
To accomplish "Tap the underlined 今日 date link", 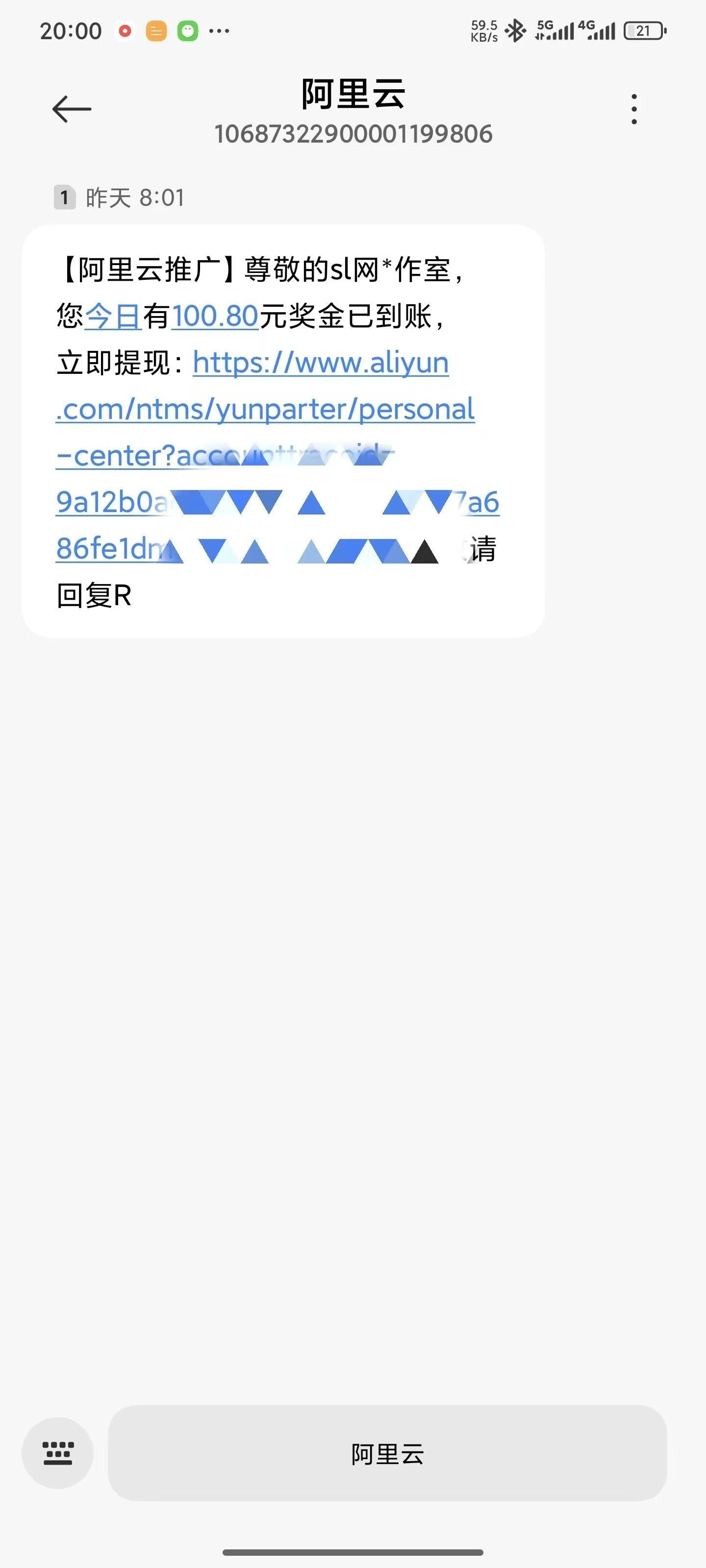I will point(113,317).
